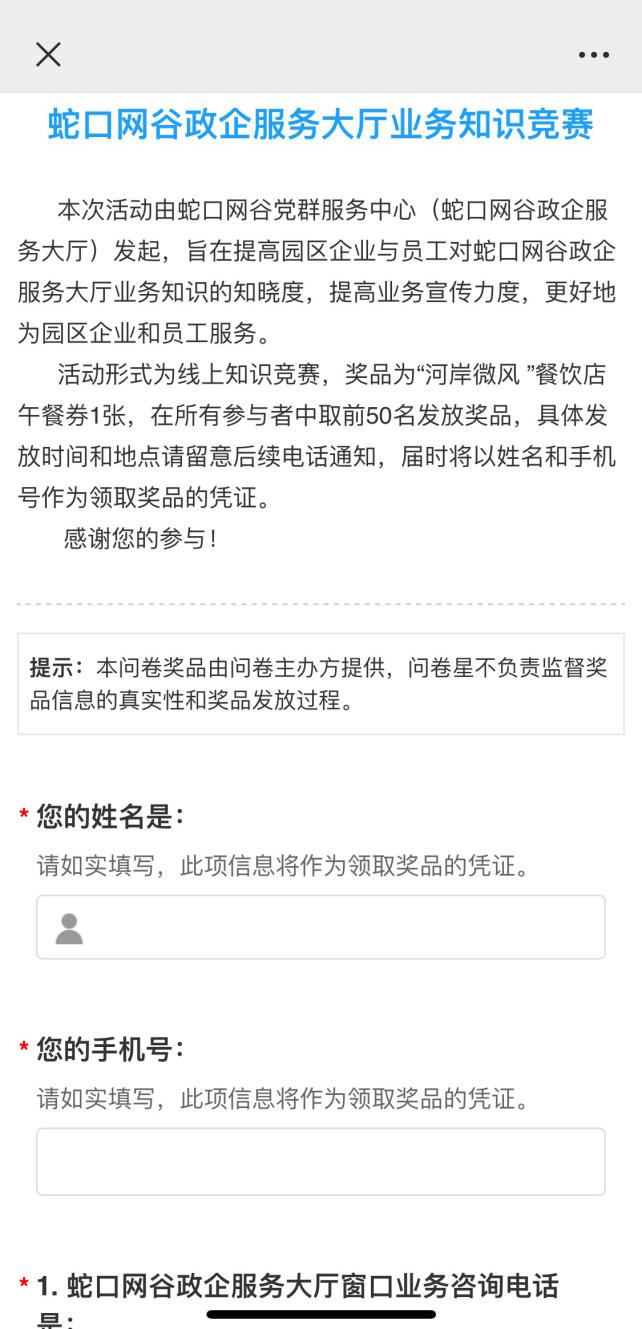Screen dimensions: 642x1329
Task: Close the survey page
Action: (48, 55)
